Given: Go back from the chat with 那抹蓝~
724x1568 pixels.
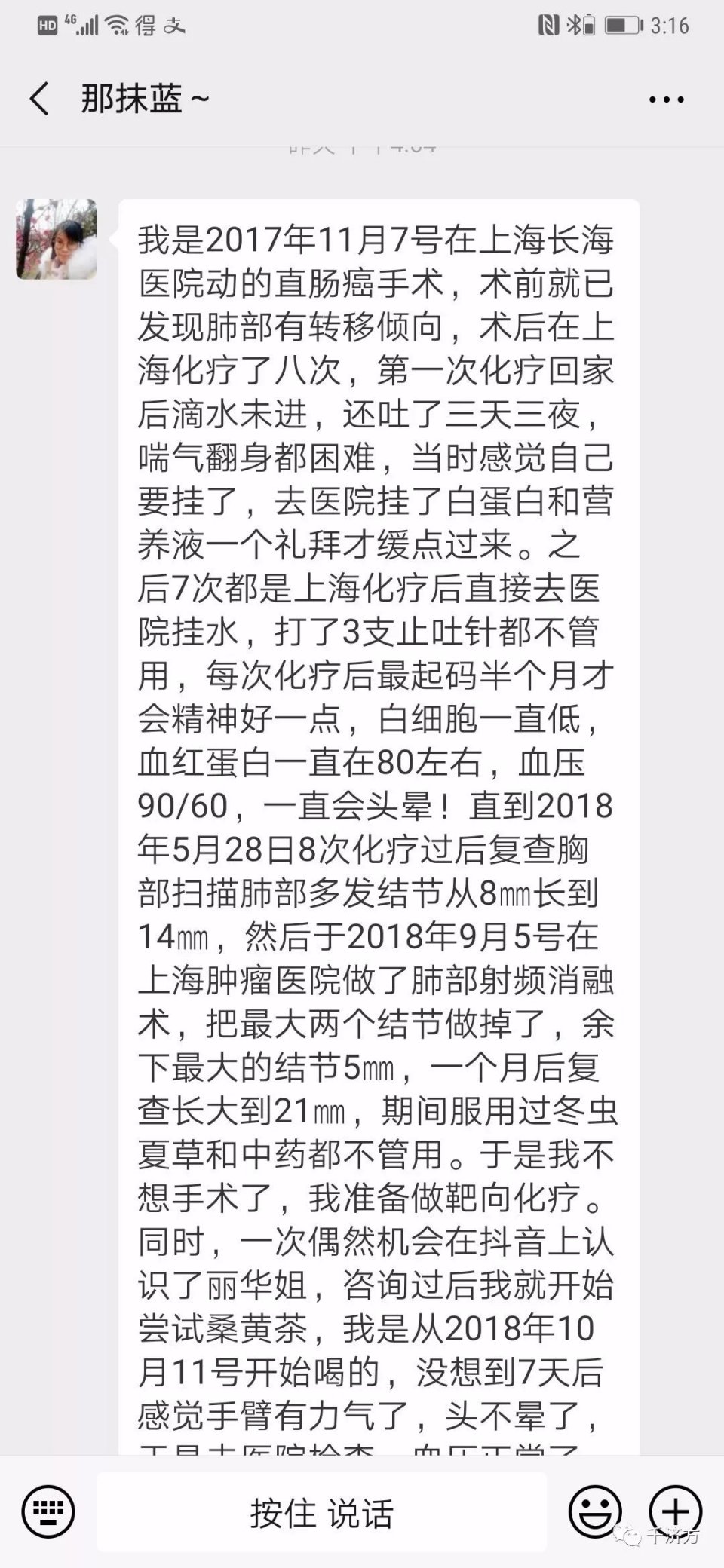Looking at the screenshot, I should [39, 99].
